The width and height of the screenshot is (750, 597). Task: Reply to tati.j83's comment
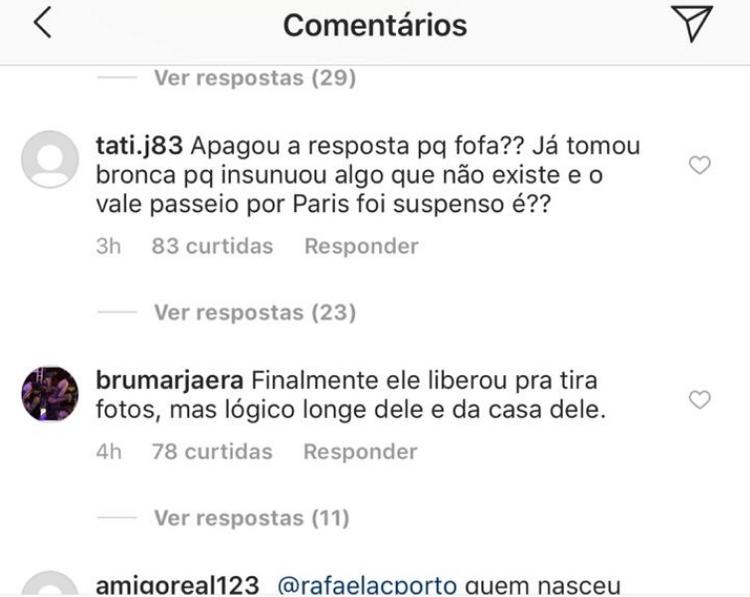coord(361,246)
